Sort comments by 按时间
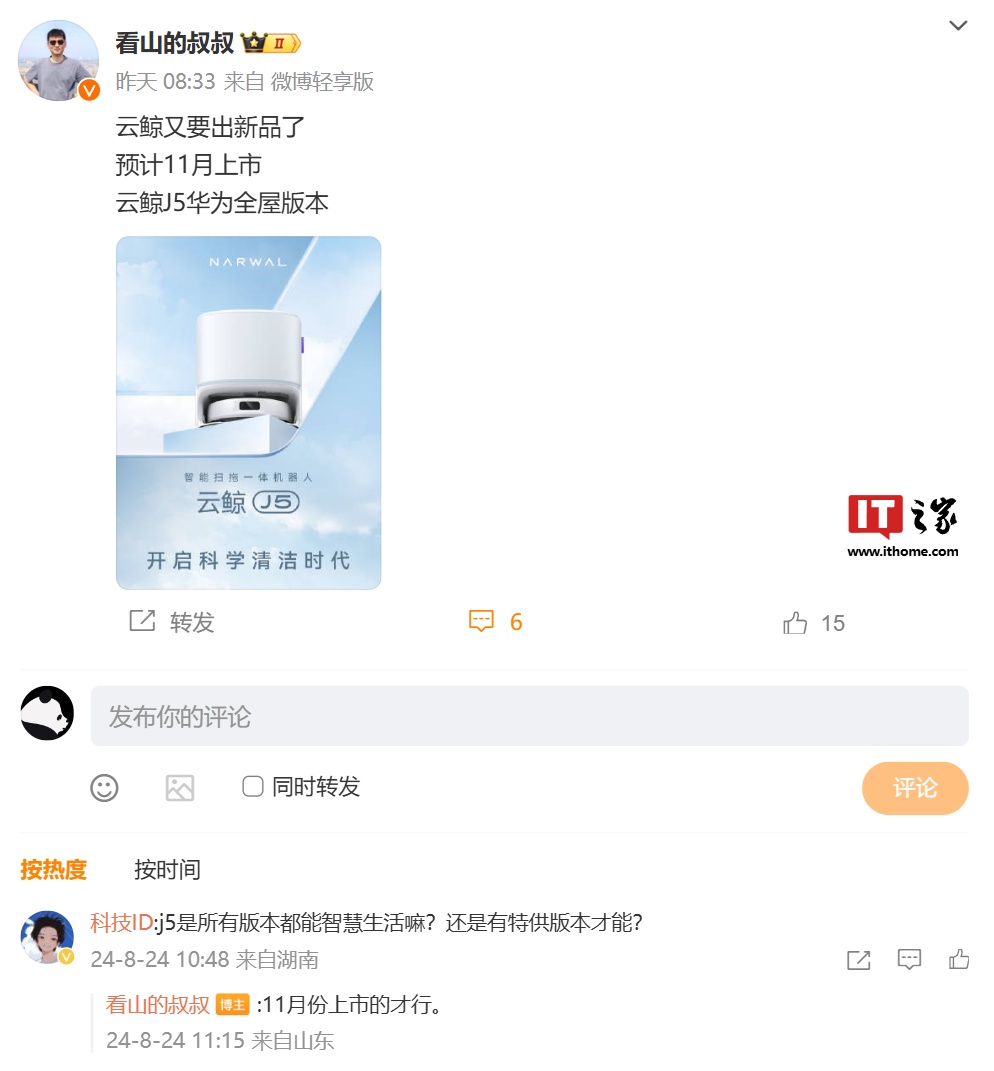994x1071 pixels. (167, 869)
